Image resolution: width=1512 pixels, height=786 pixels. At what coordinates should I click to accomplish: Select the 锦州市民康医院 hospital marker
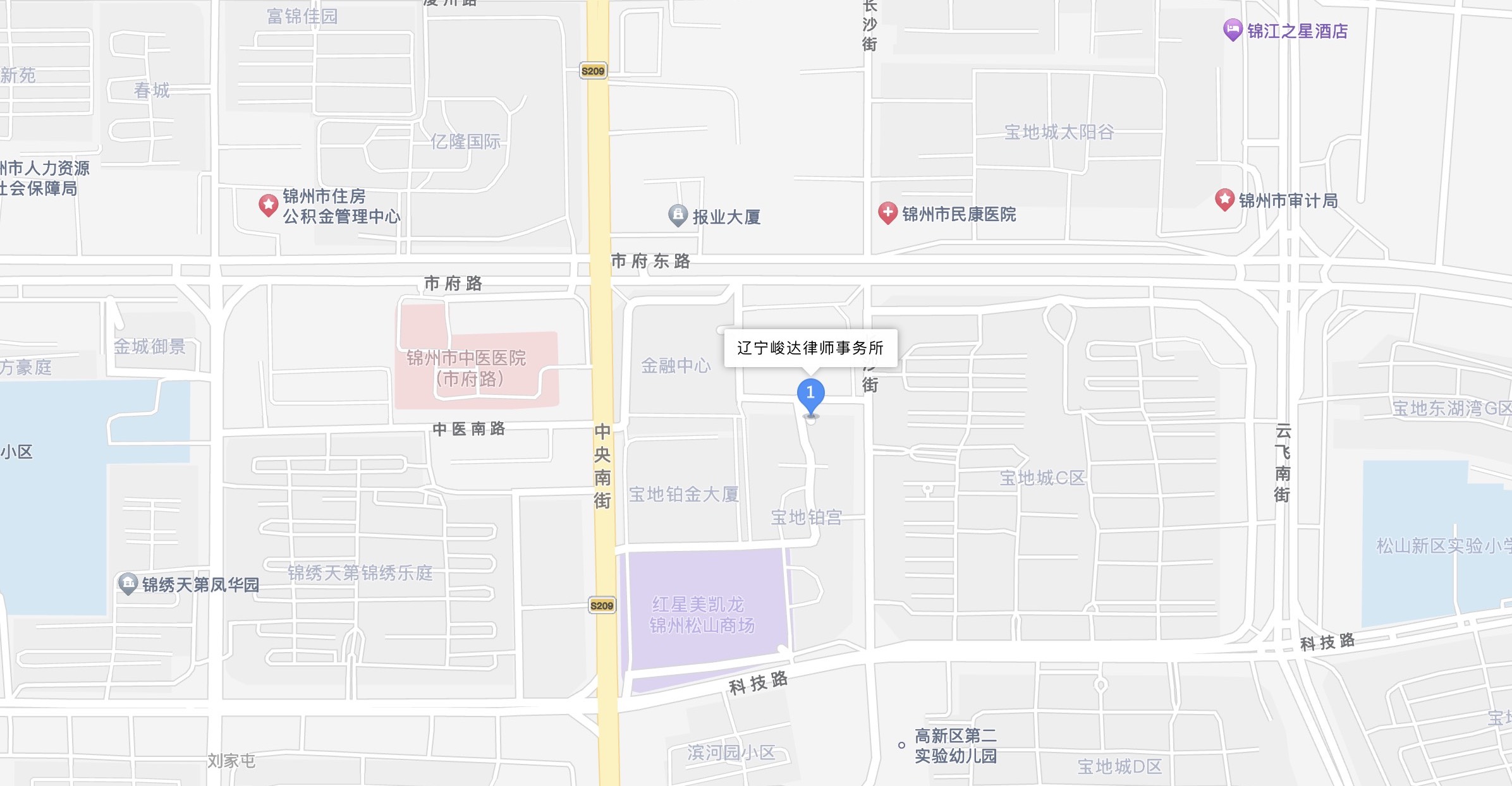click(887, 213)
